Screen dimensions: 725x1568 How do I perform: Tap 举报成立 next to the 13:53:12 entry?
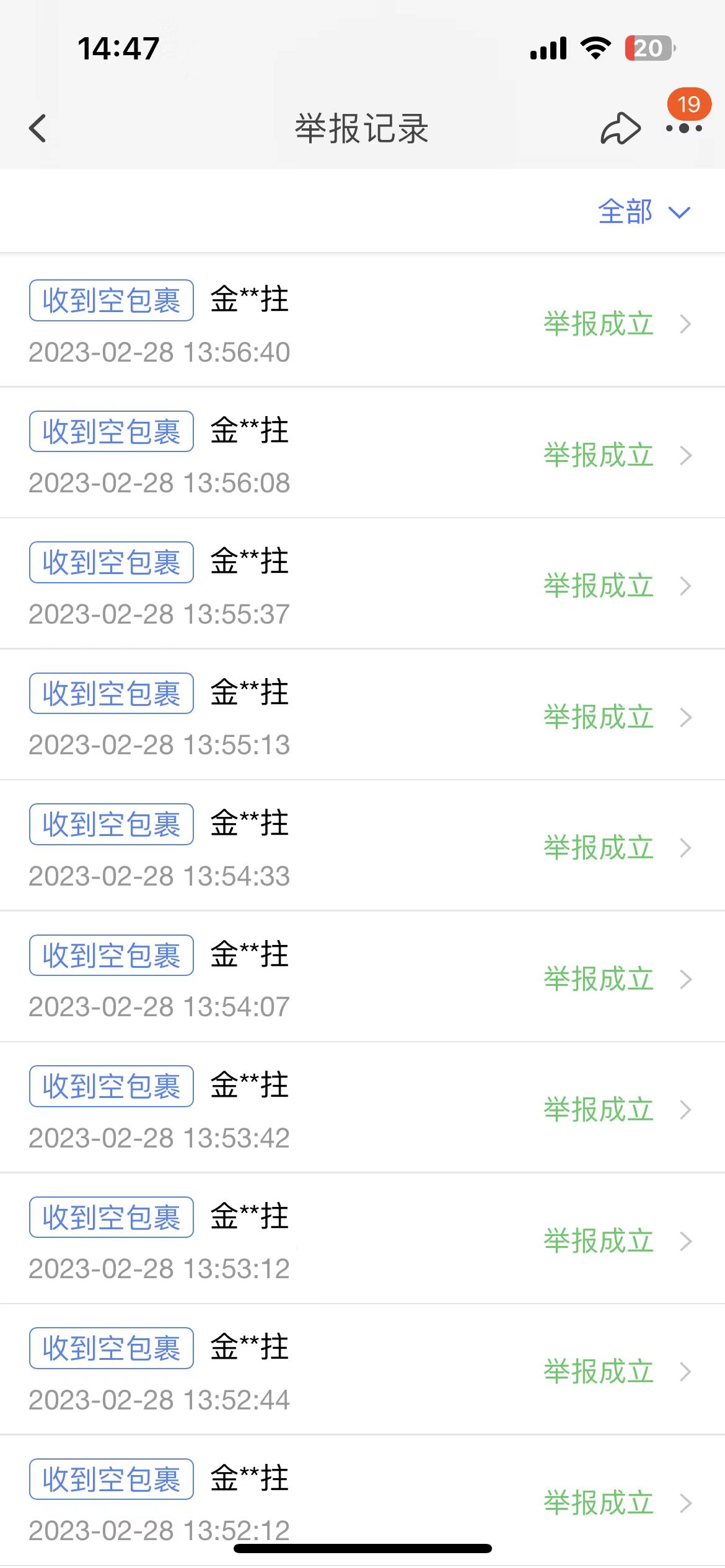tap(598, 1241)
